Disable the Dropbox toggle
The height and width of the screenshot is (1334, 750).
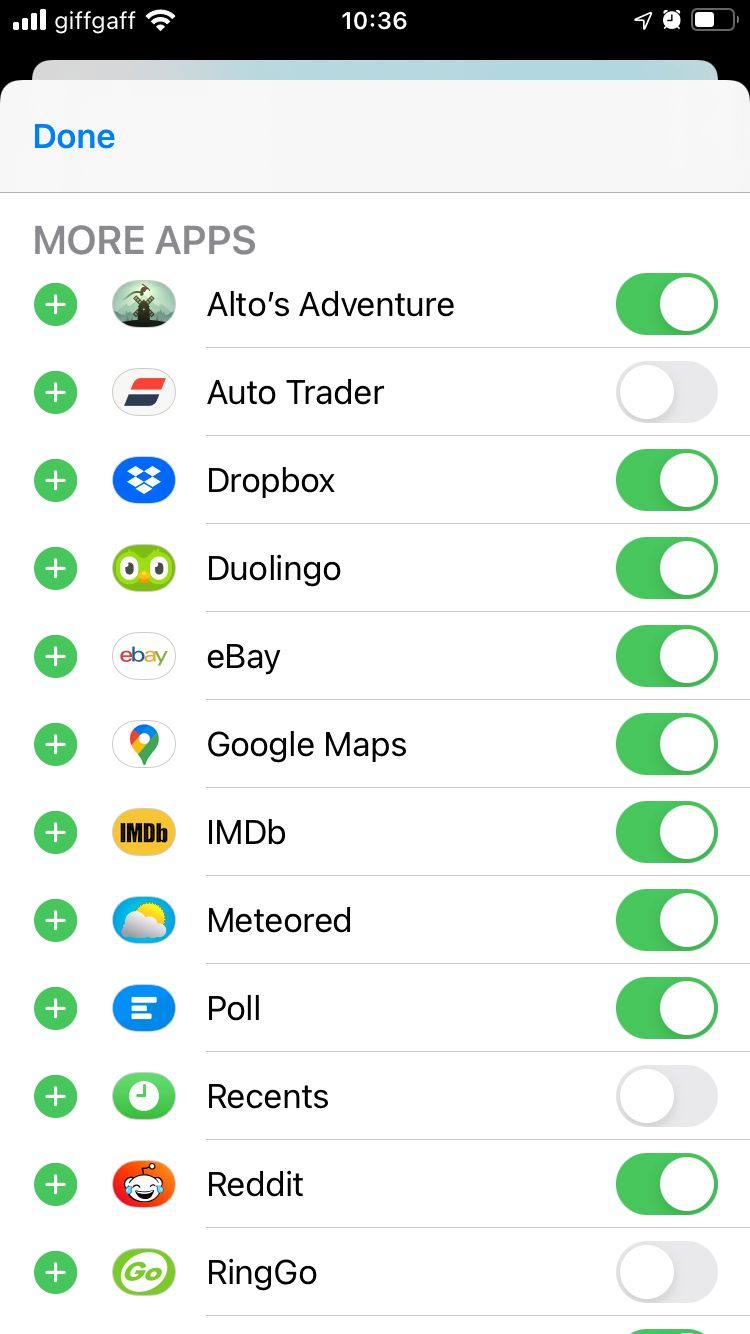(666, 481)
